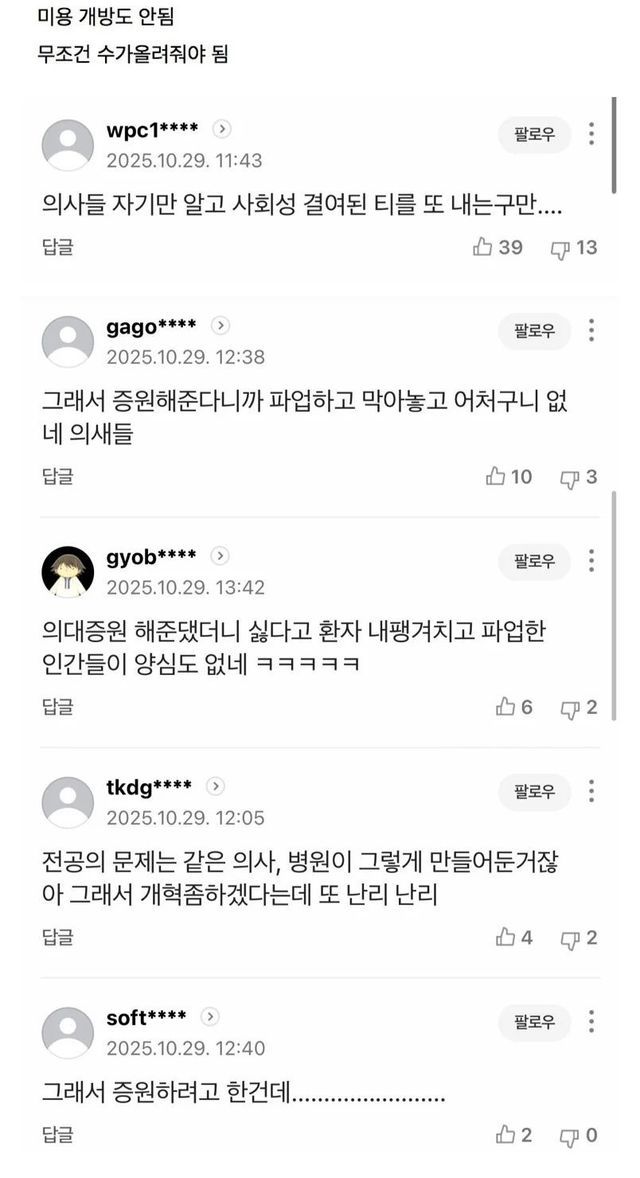The image size is (640, 1178).
Task: Follow user wpc1****
Action: tap(535, 134)
